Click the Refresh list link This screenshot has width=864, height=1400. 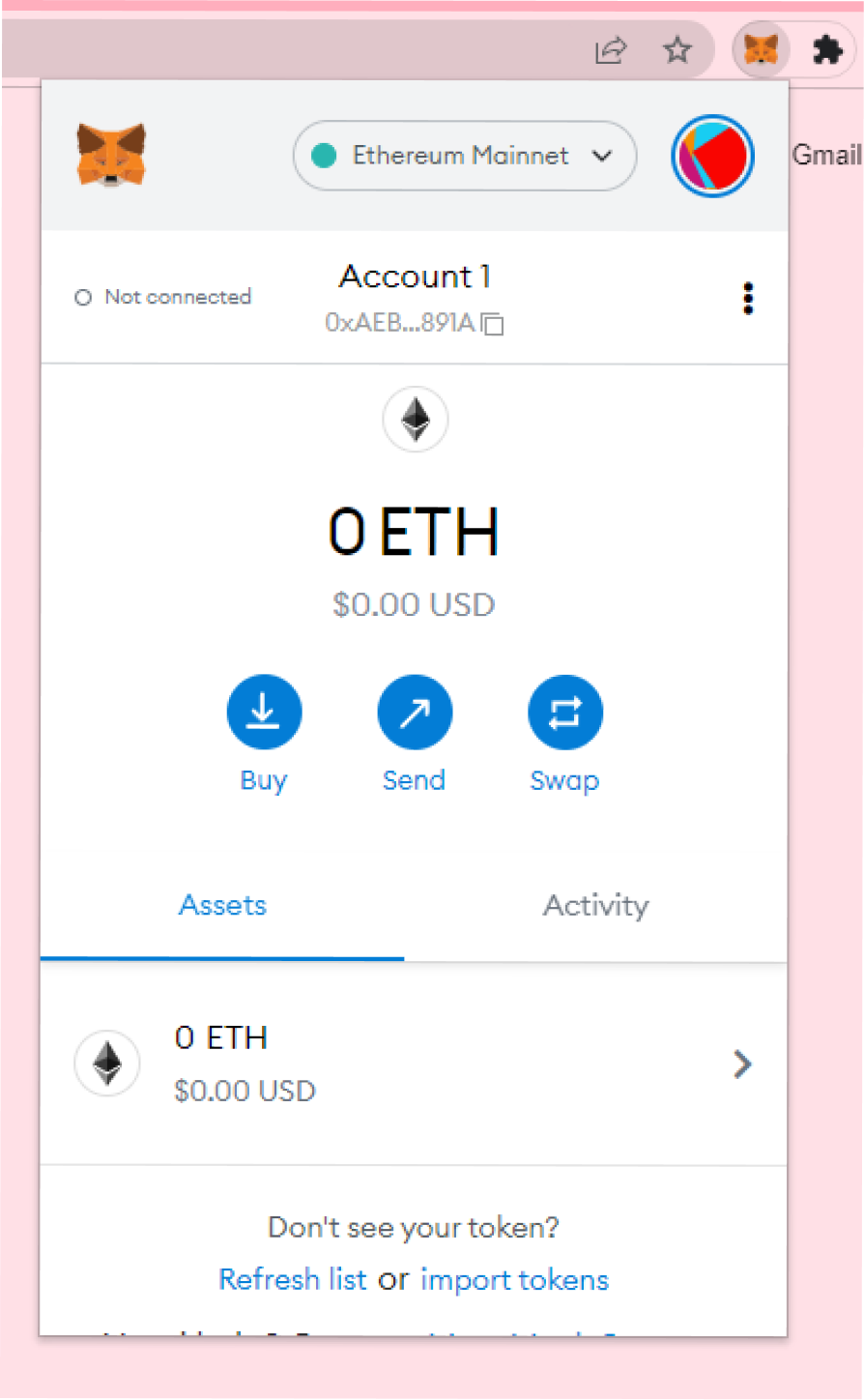click(292, 1278)
